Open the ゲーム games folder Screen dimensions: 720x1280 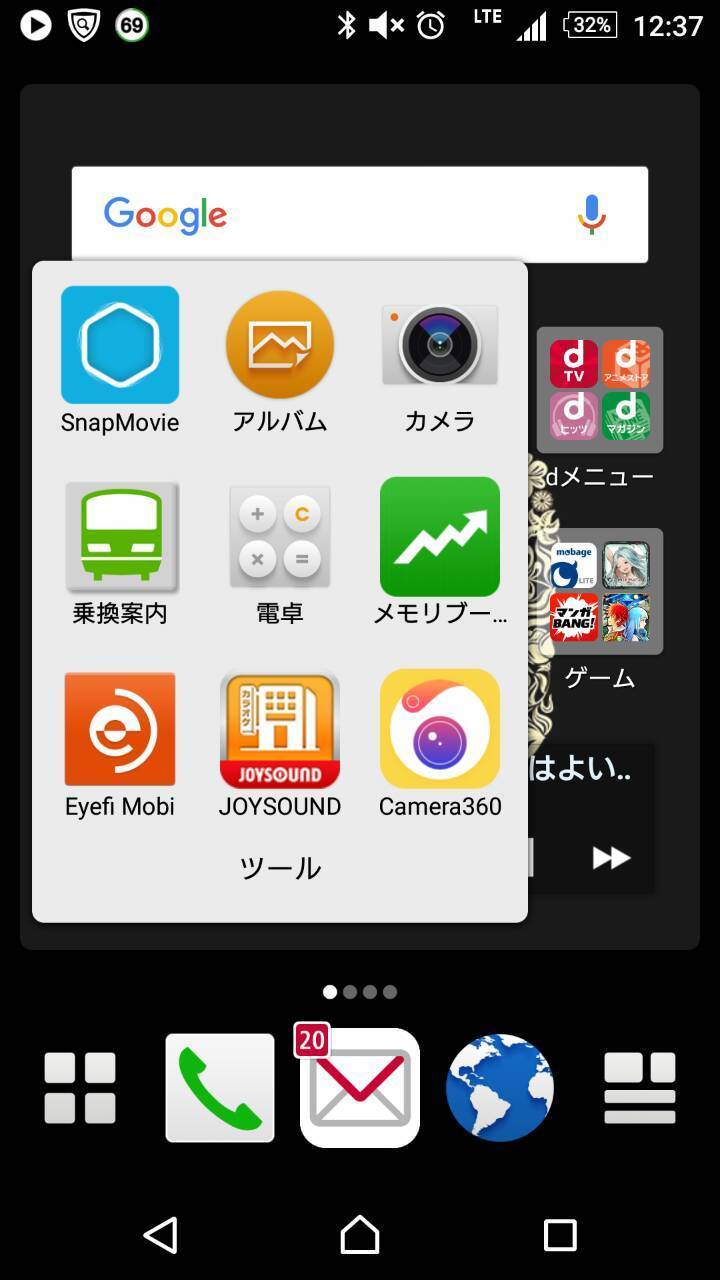(x=600, y=591)
